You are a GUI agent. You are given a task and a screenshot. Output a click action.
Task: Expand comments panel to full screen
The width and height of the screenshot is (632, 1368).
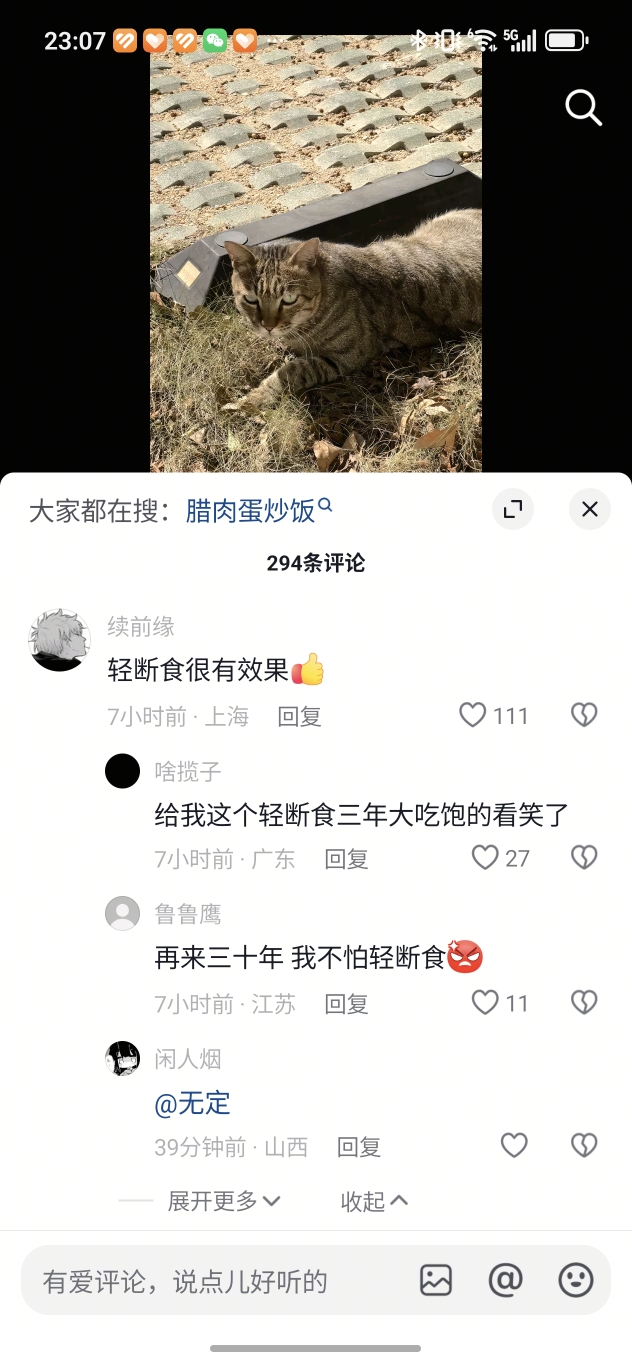click(513, 510)
